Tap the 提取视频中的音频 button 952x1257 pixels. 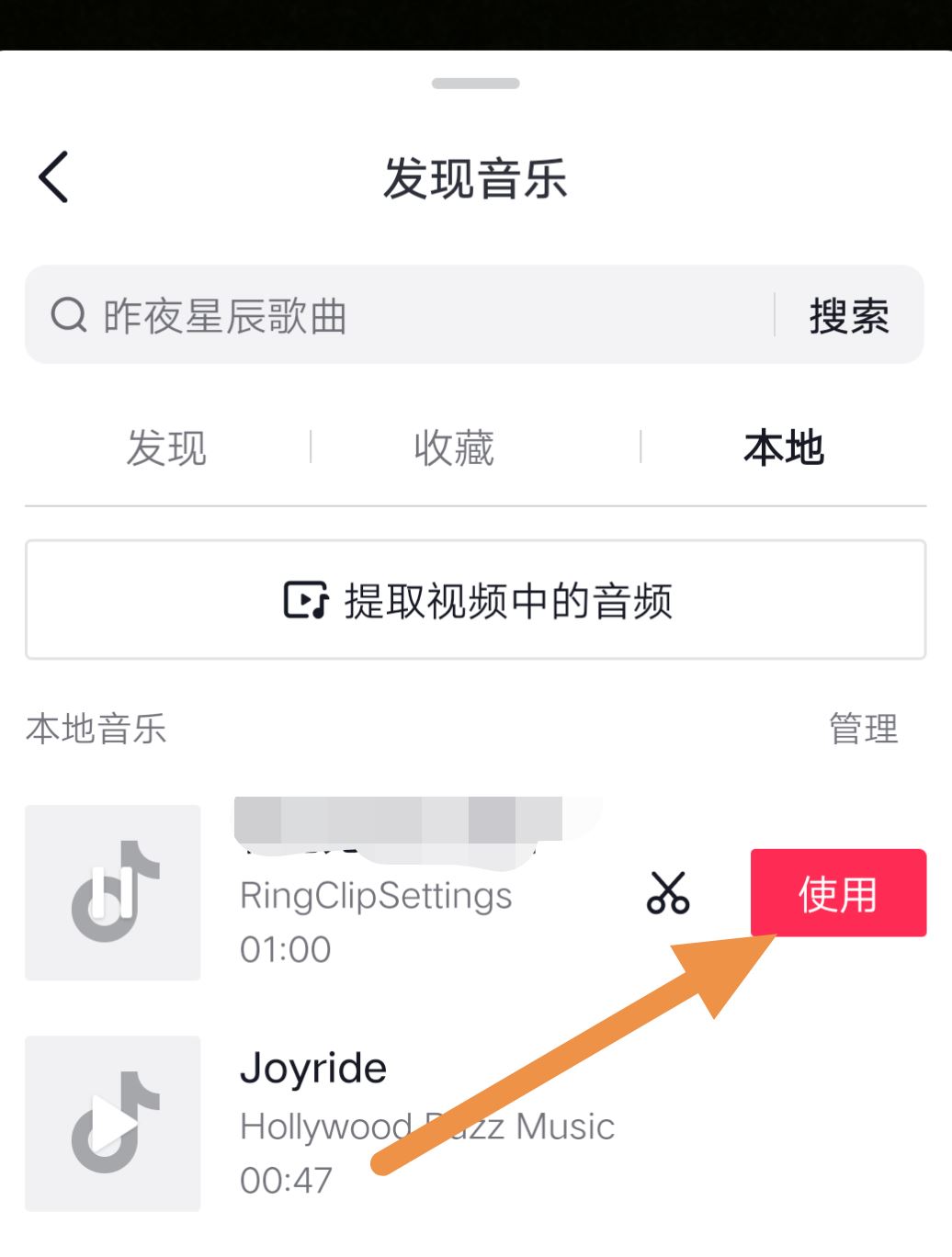[x=475, y=600]
